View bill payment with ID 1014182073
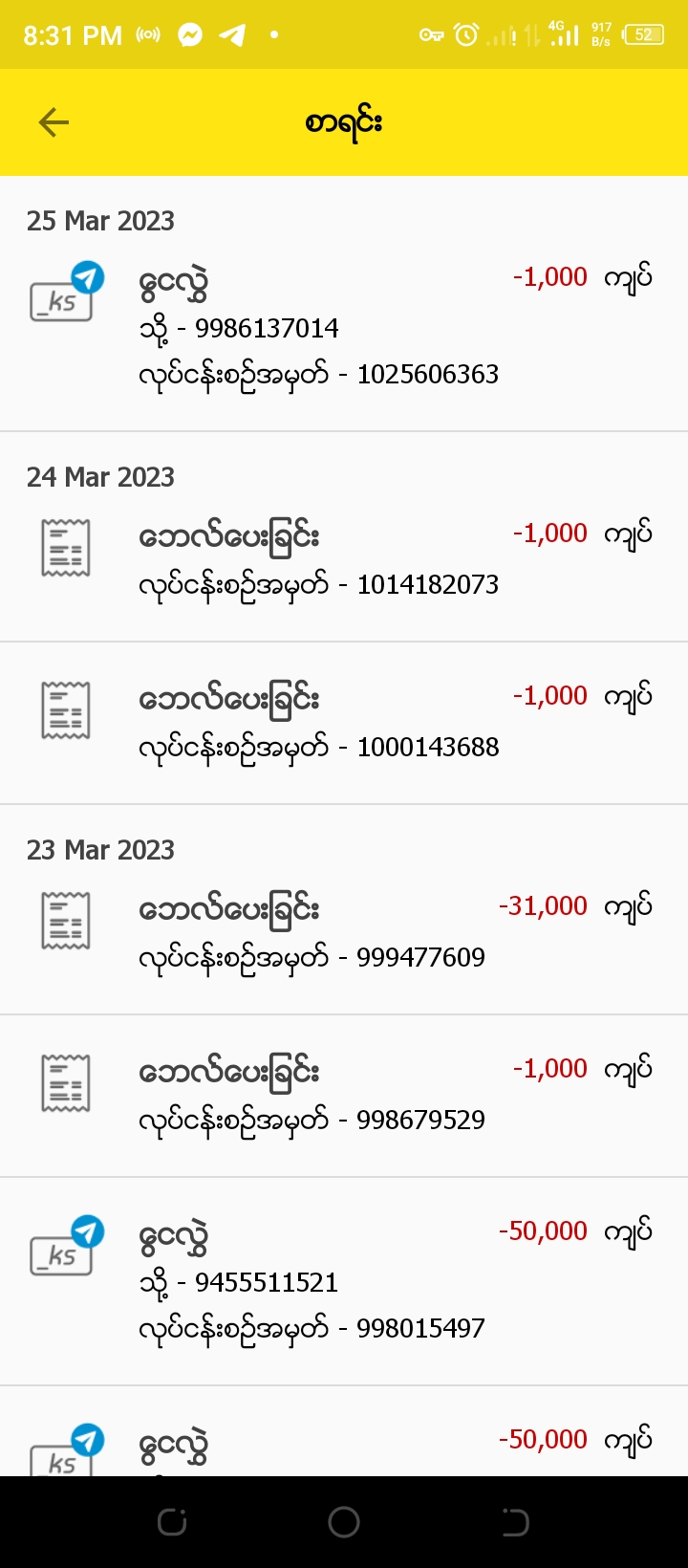 (344, 558)
